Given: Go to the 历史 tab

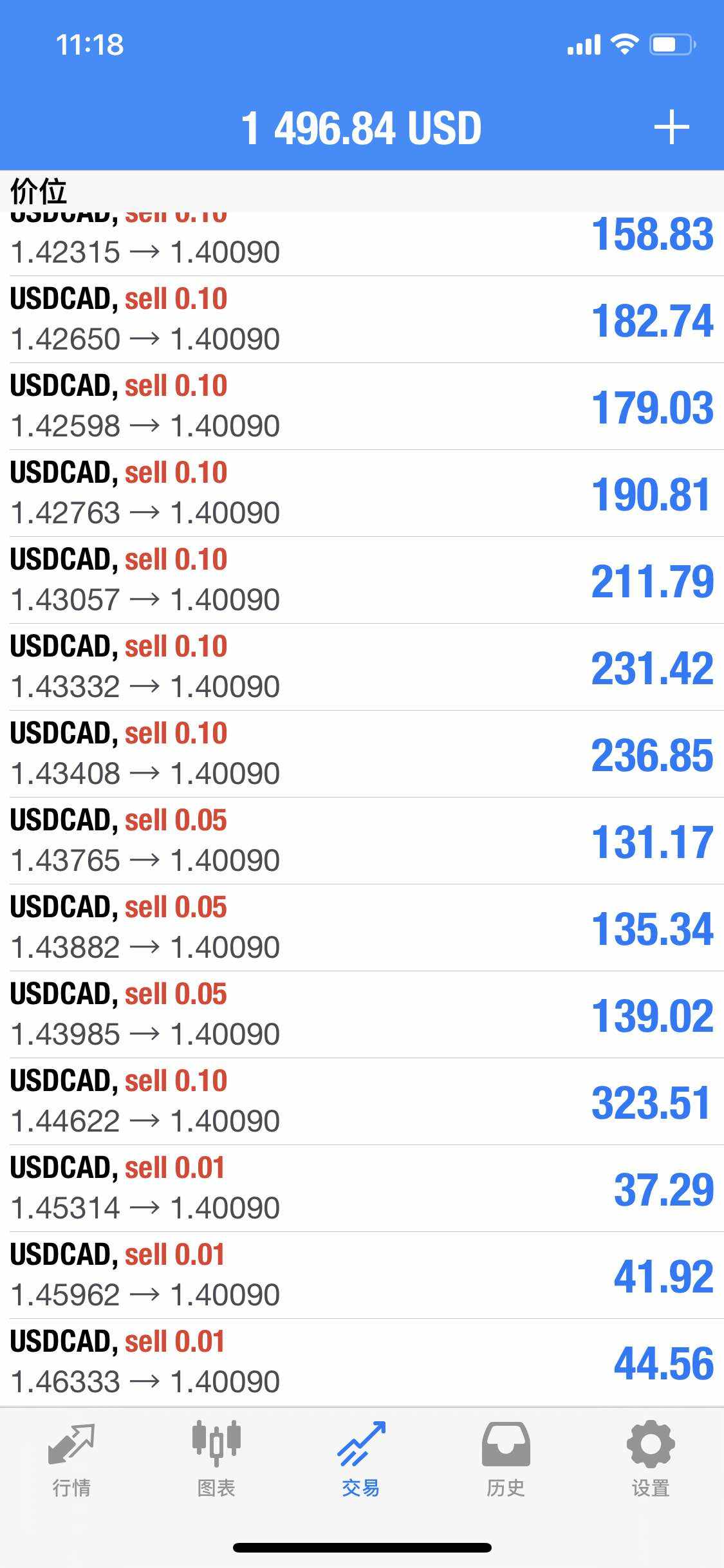Looking at the screenshot, I should click(x=506, y=1460).
